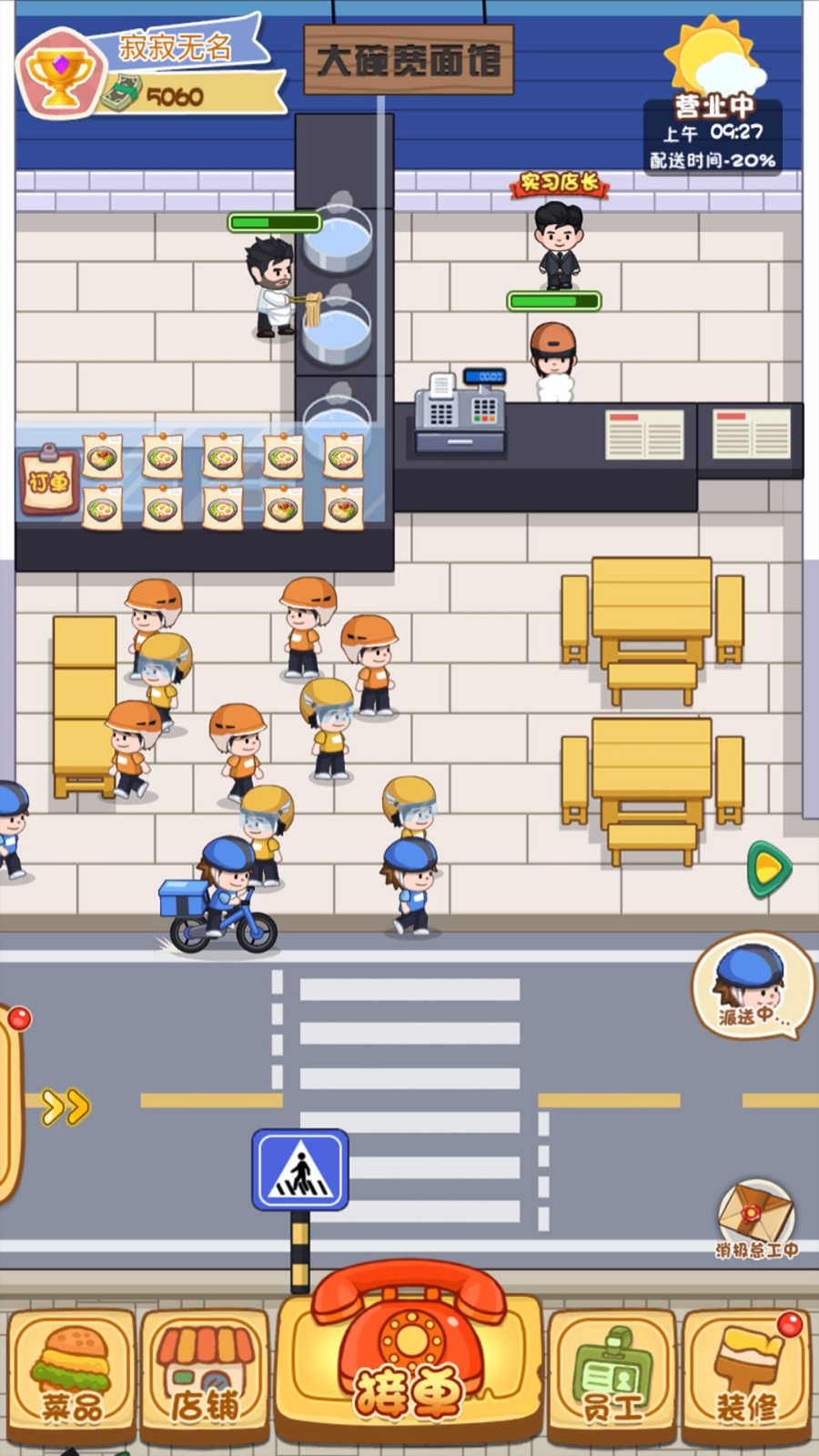Tap the cash register on counter

[460, 413]
